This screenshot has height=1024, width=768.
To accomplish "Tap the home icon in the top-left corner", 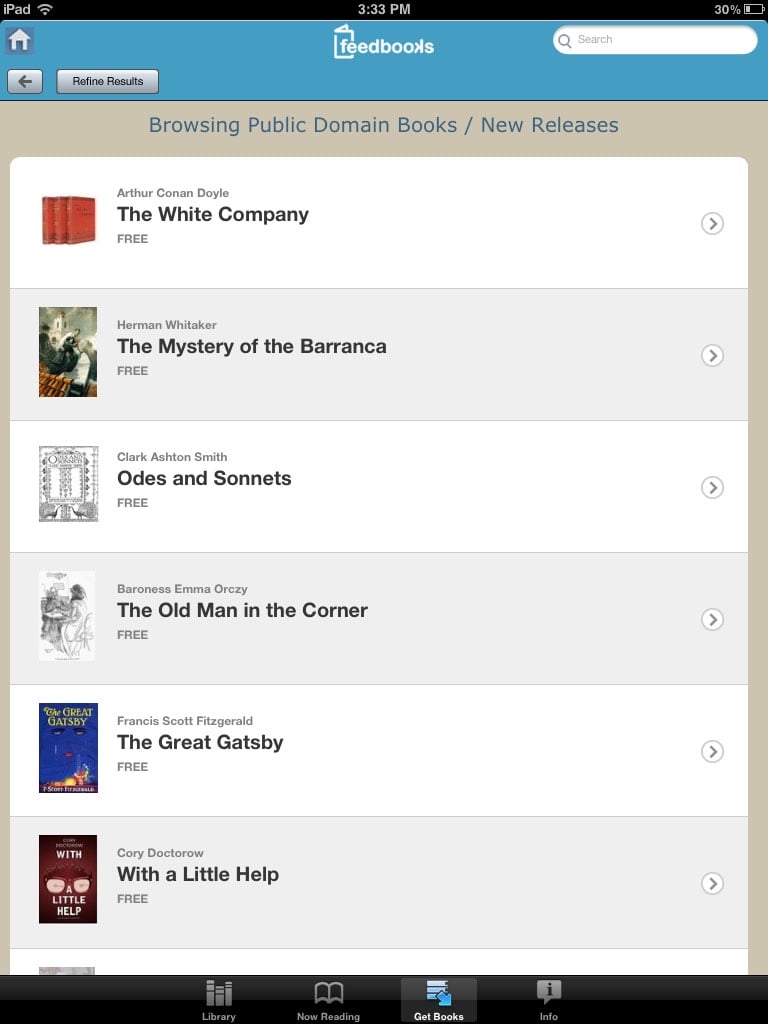I will pos(19,40).
